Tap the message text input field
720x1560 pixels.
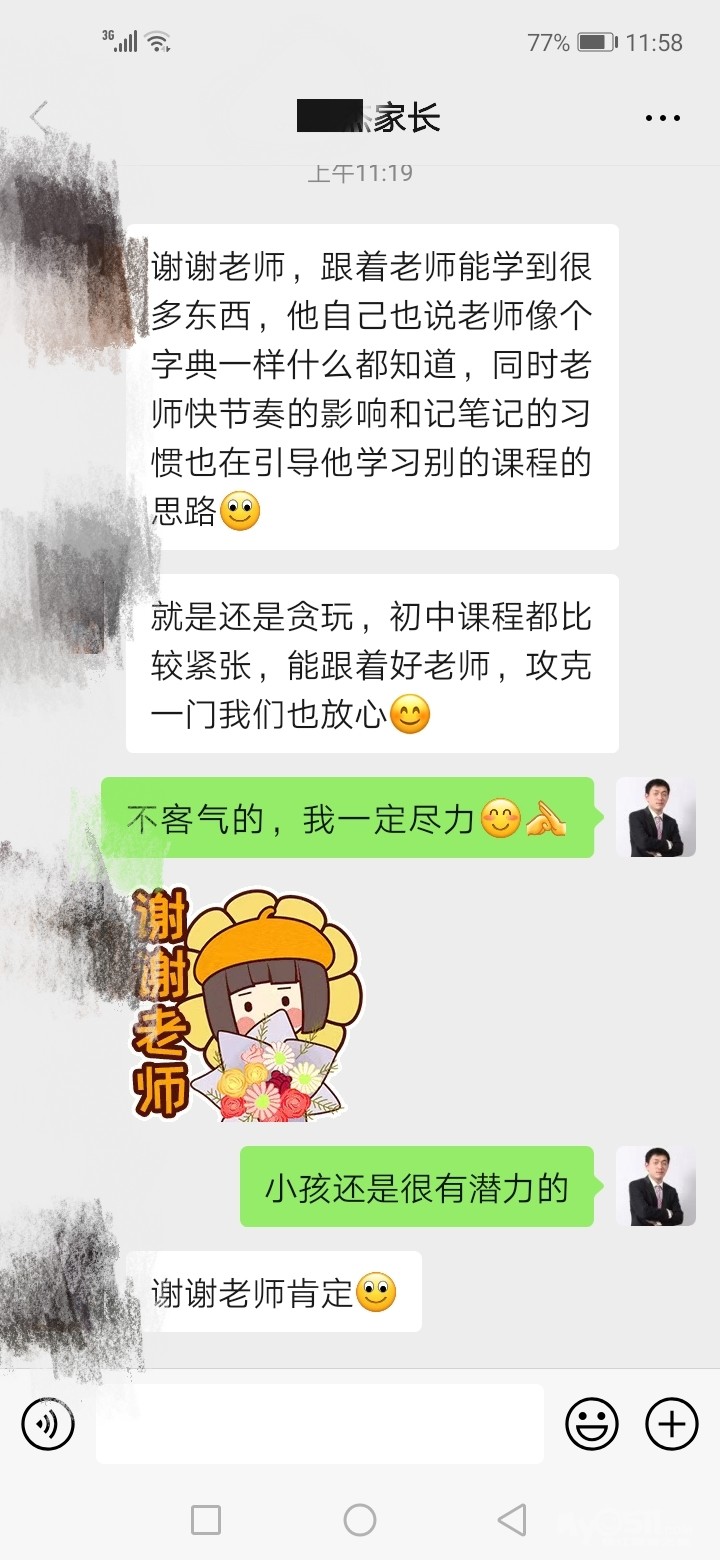click(320, 1423)
